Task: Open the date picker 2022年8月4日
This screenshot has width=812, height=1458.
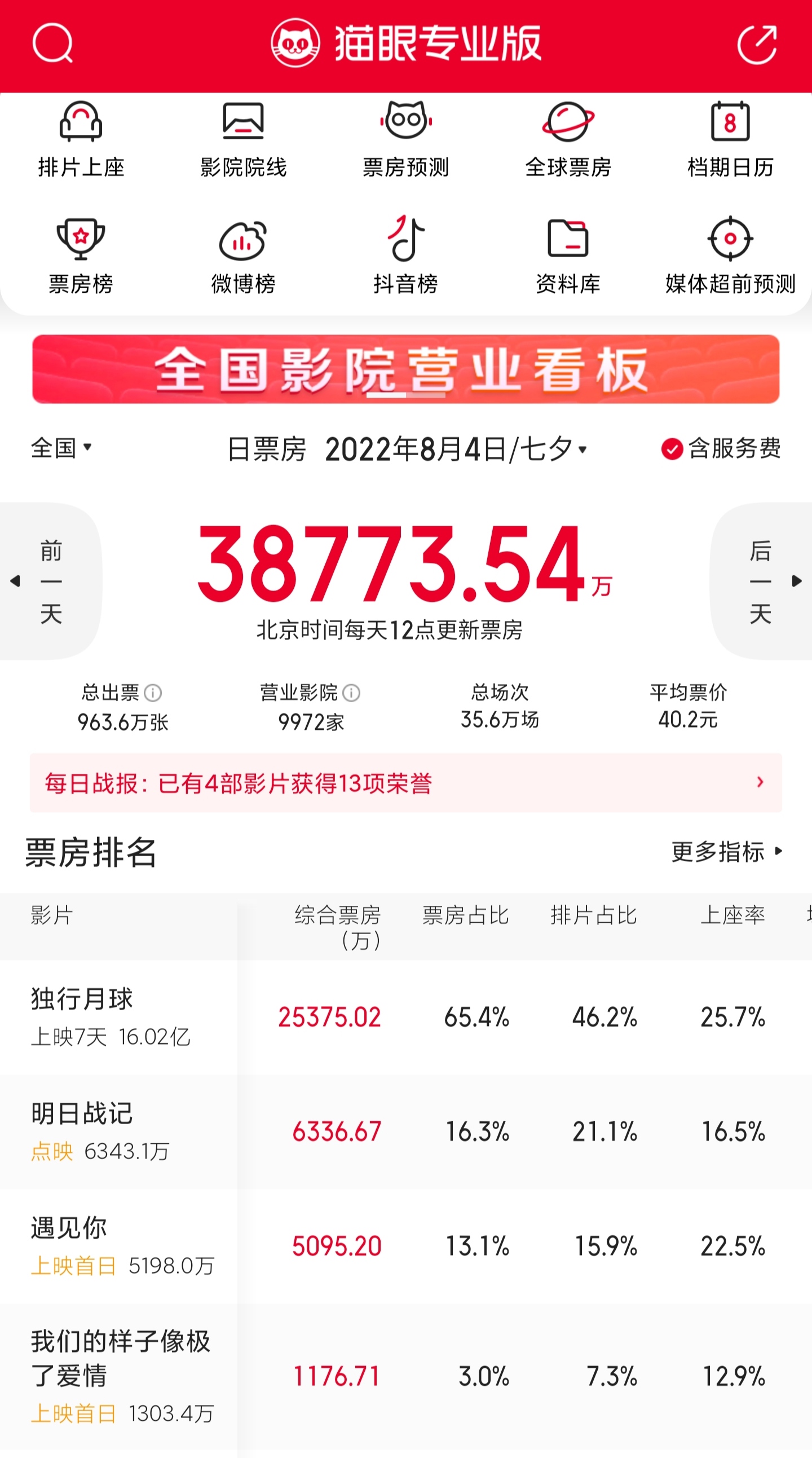Action: point(456,450)
